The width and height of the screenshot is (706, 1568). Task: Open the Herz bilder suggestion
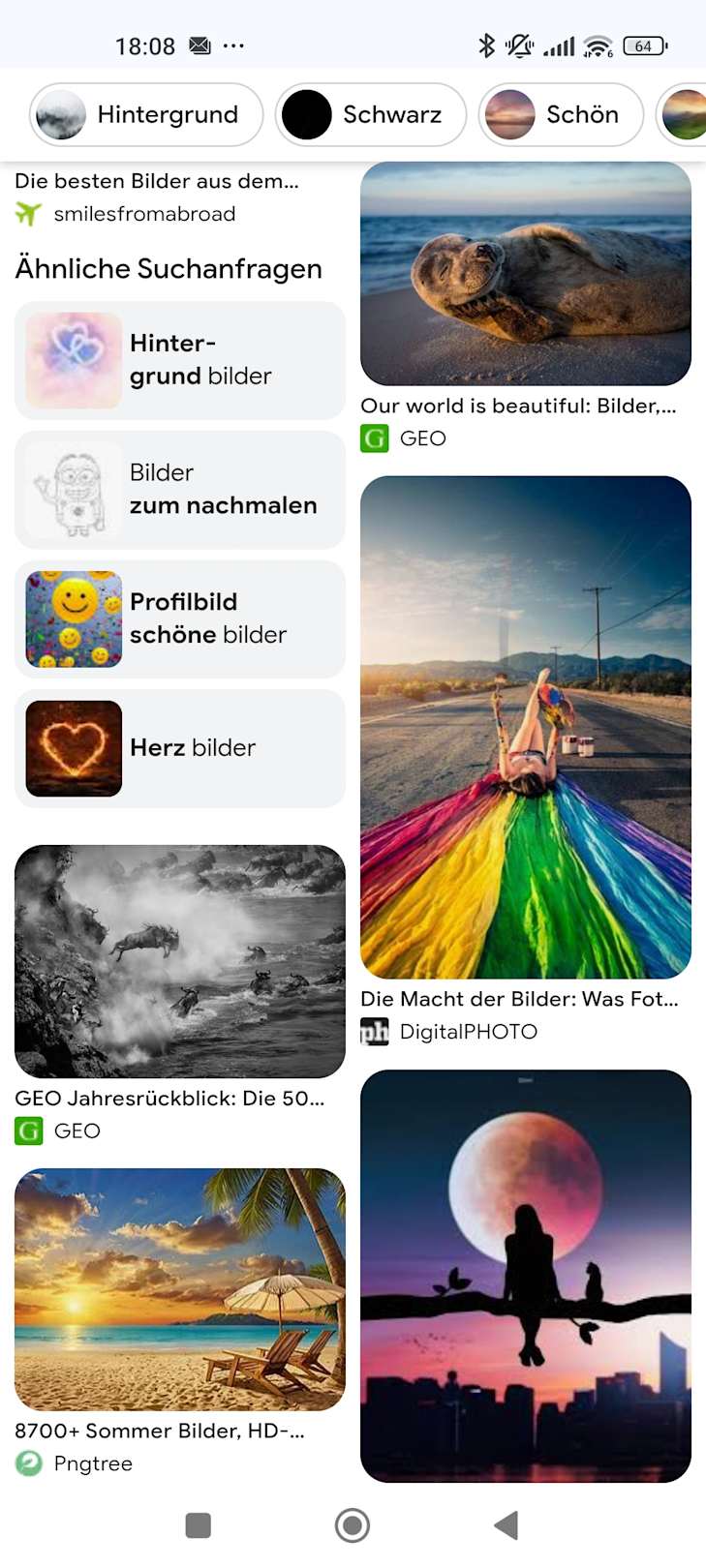180,748
